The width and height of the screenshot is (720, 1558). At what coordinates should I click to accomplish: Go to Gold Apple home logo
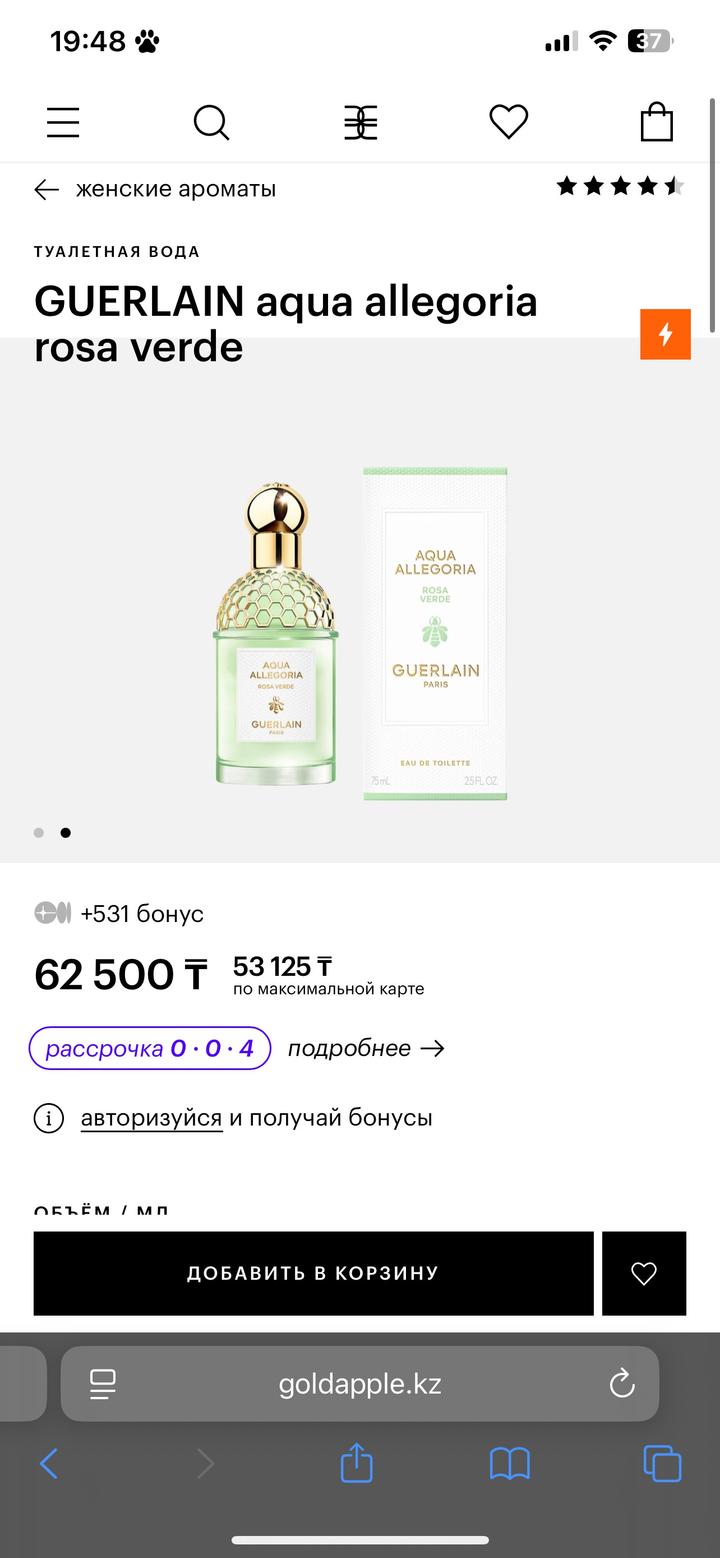tap(361, 123)
